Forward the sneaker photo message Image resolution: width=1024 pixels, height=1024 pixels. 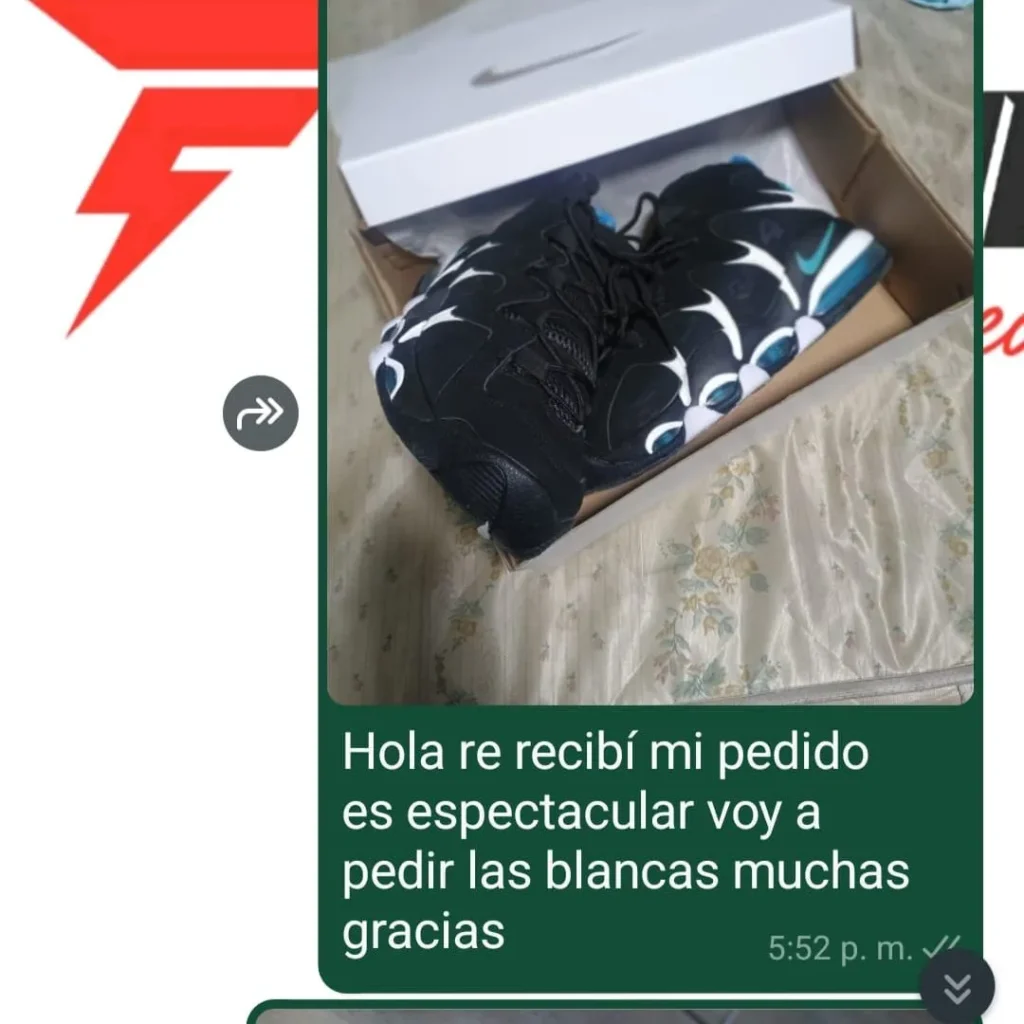tap(260, 413)
